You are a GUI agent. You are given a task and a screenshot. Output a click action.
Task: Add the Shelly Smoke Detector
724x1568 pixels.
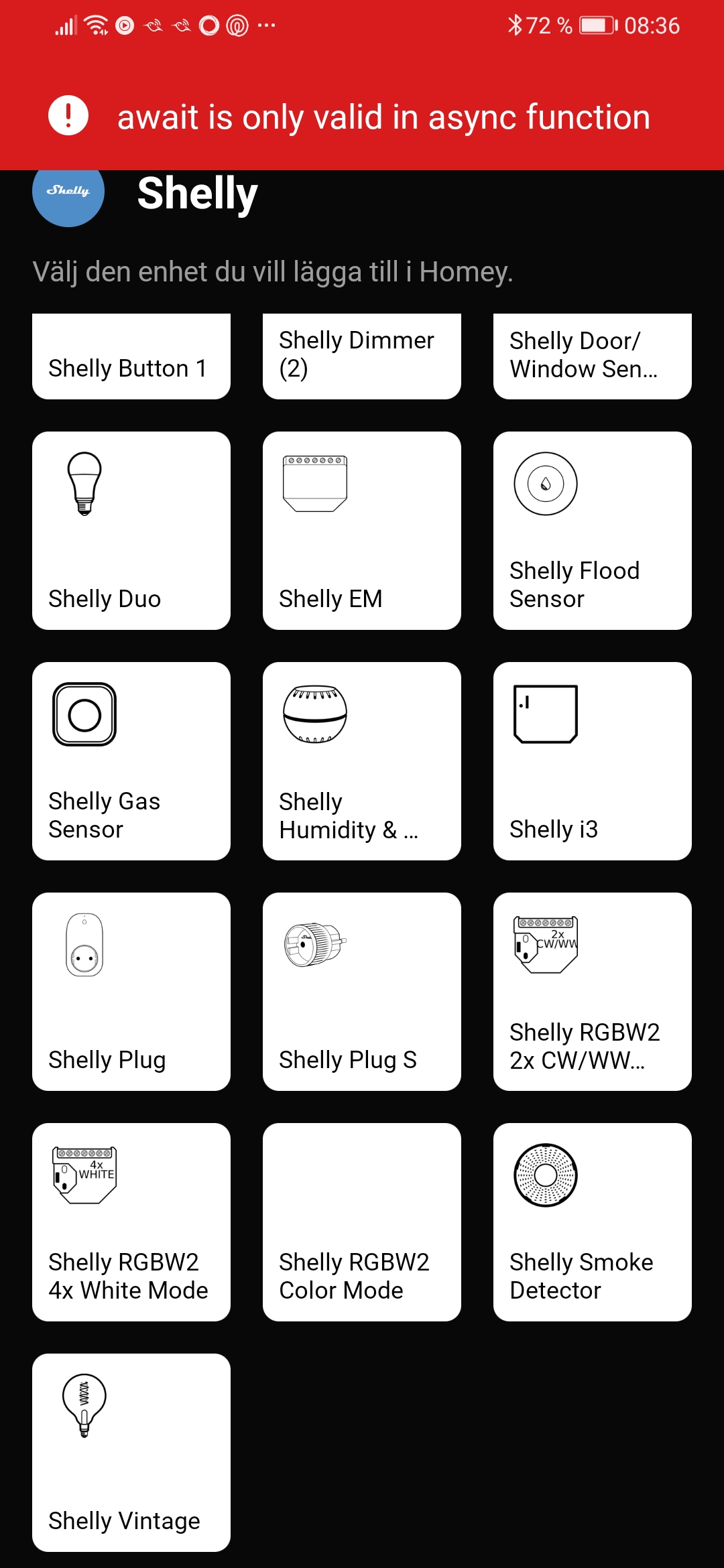[593, 1222]
